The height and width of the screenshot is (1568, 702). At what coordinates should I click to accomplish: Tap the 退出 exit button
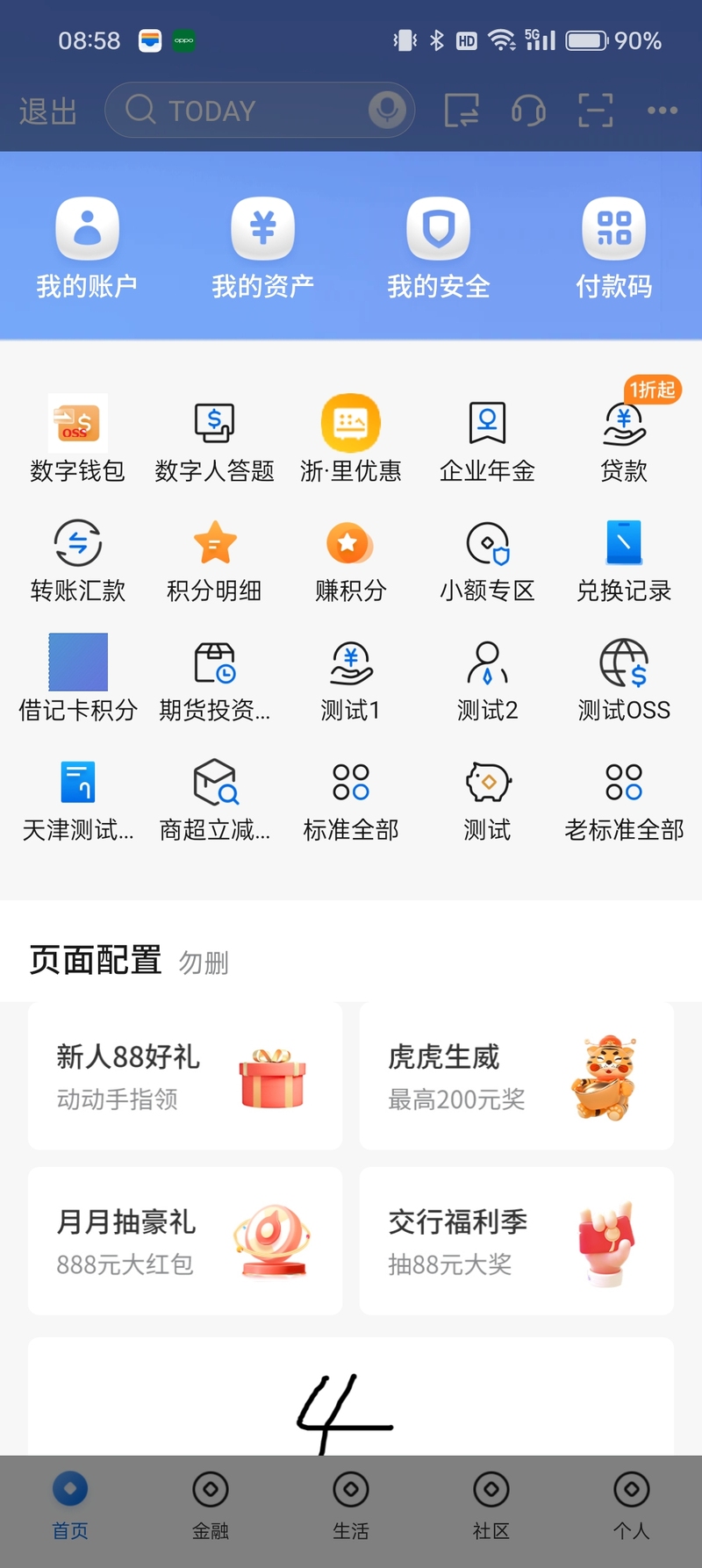coord(48,111)
